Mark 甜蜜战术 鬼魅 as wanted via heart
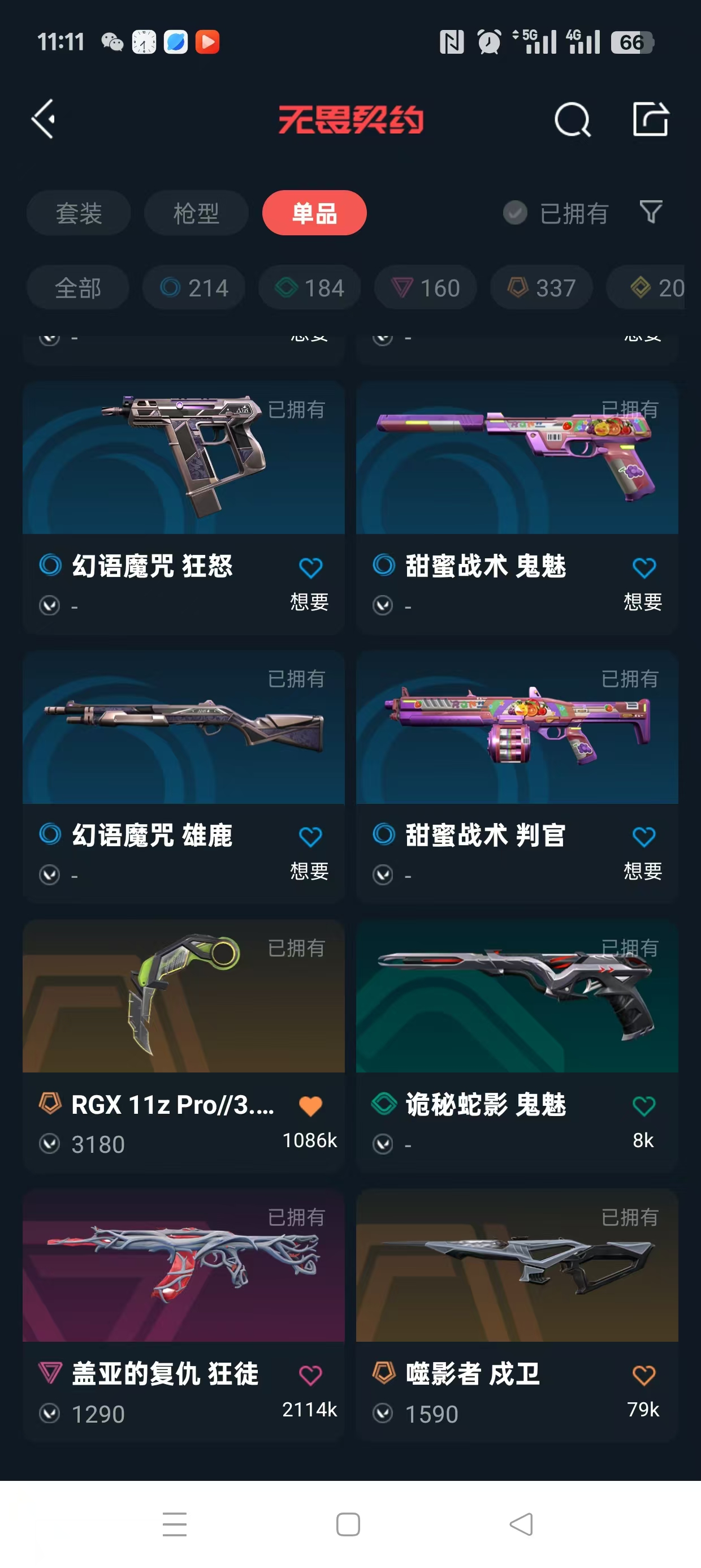Screen dimensions: 701x1568 point(644,567)
